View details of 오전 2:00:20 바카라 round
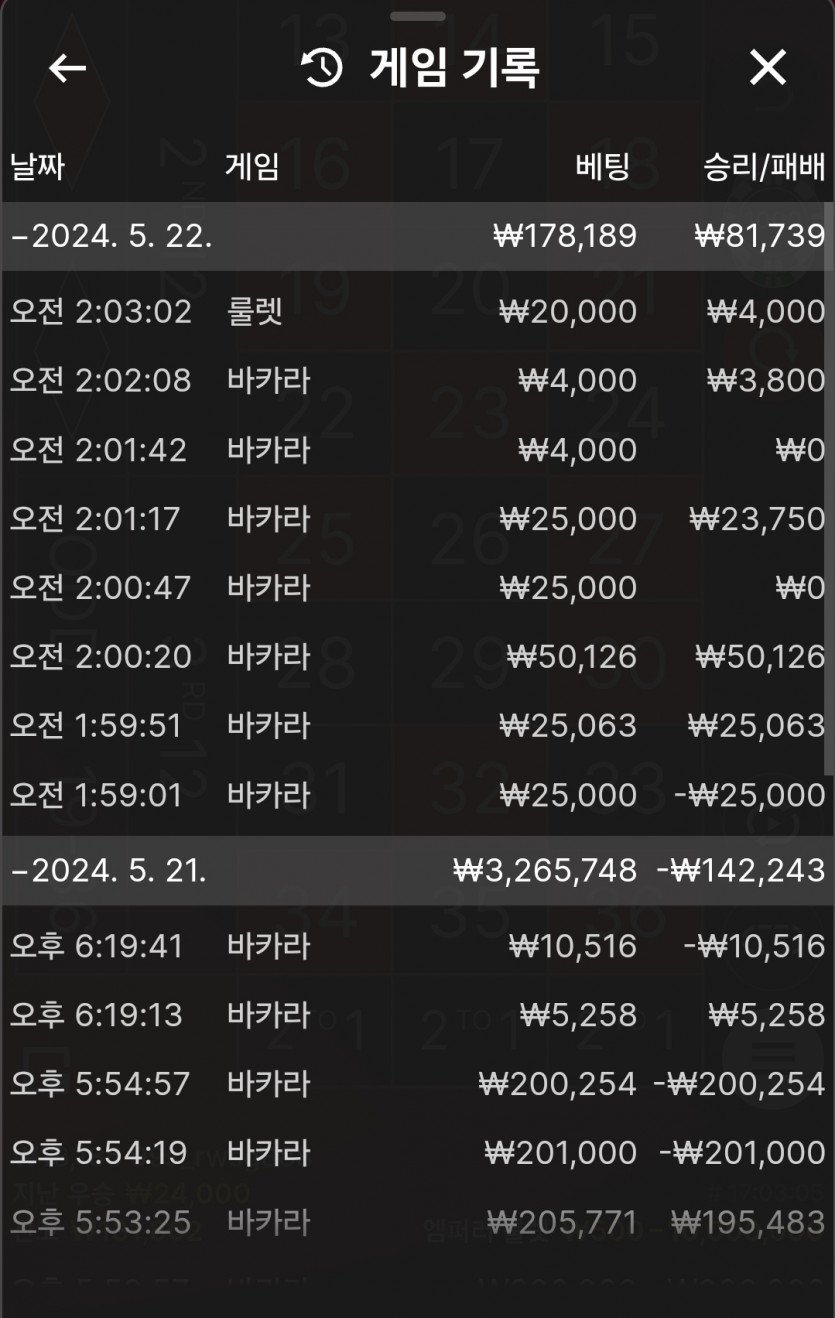The image size is (835, 1318). [417, 657]
